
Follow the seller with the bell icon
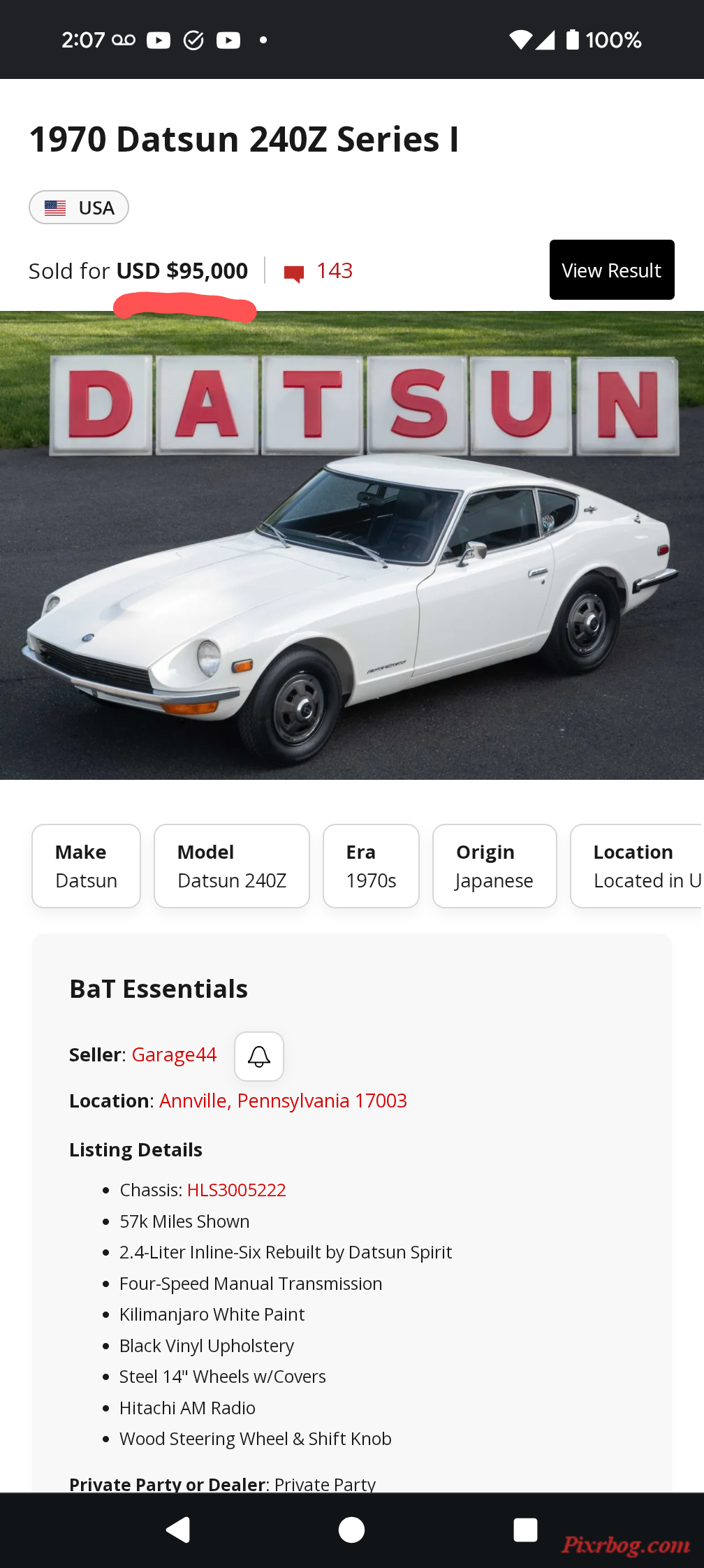click(x=259, y=1056)
